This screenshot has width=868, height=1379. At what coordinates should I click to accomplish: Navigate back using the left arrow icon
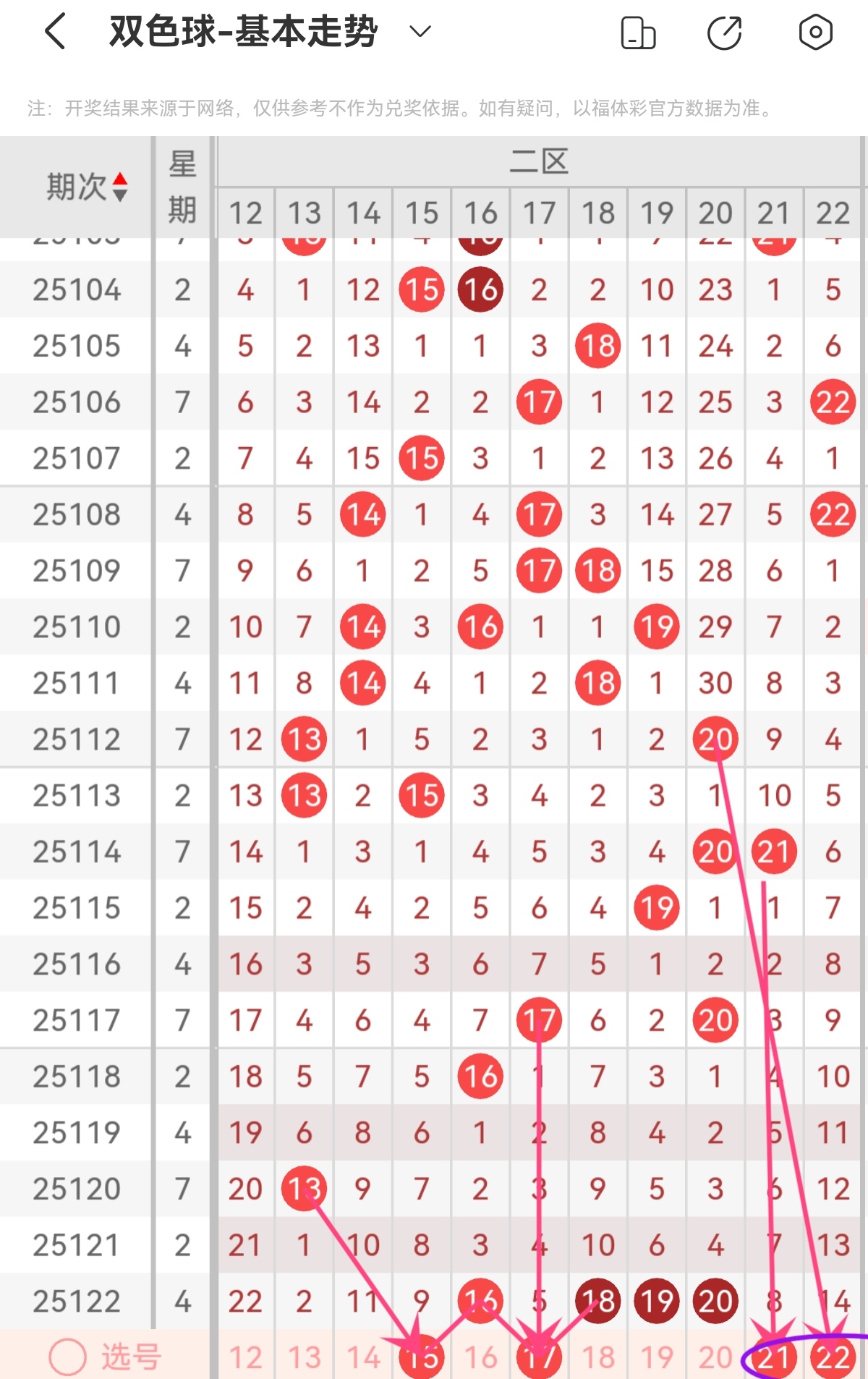[56, 32]
